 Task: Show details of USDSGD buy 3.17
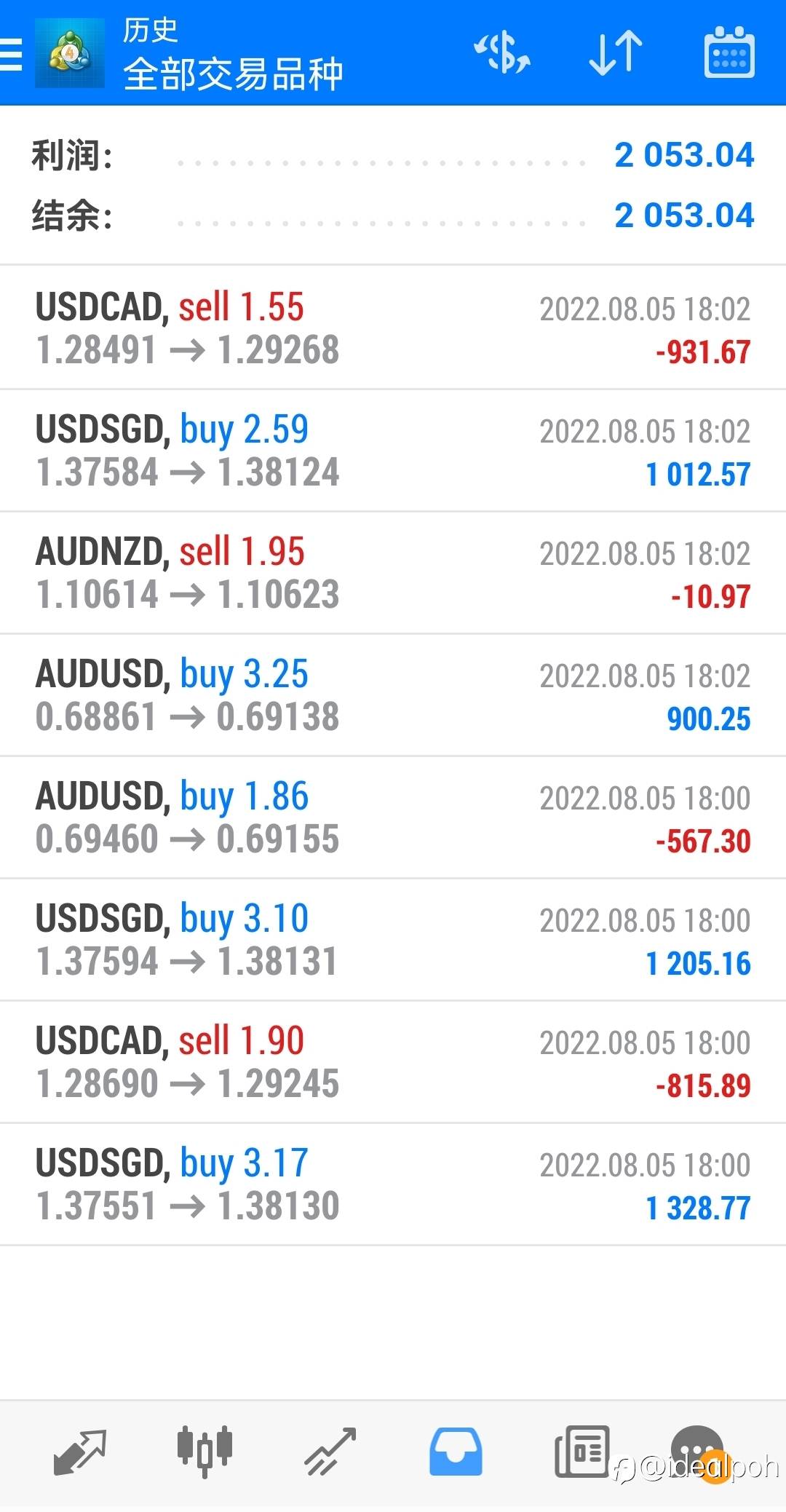[x=393, y=1184]
